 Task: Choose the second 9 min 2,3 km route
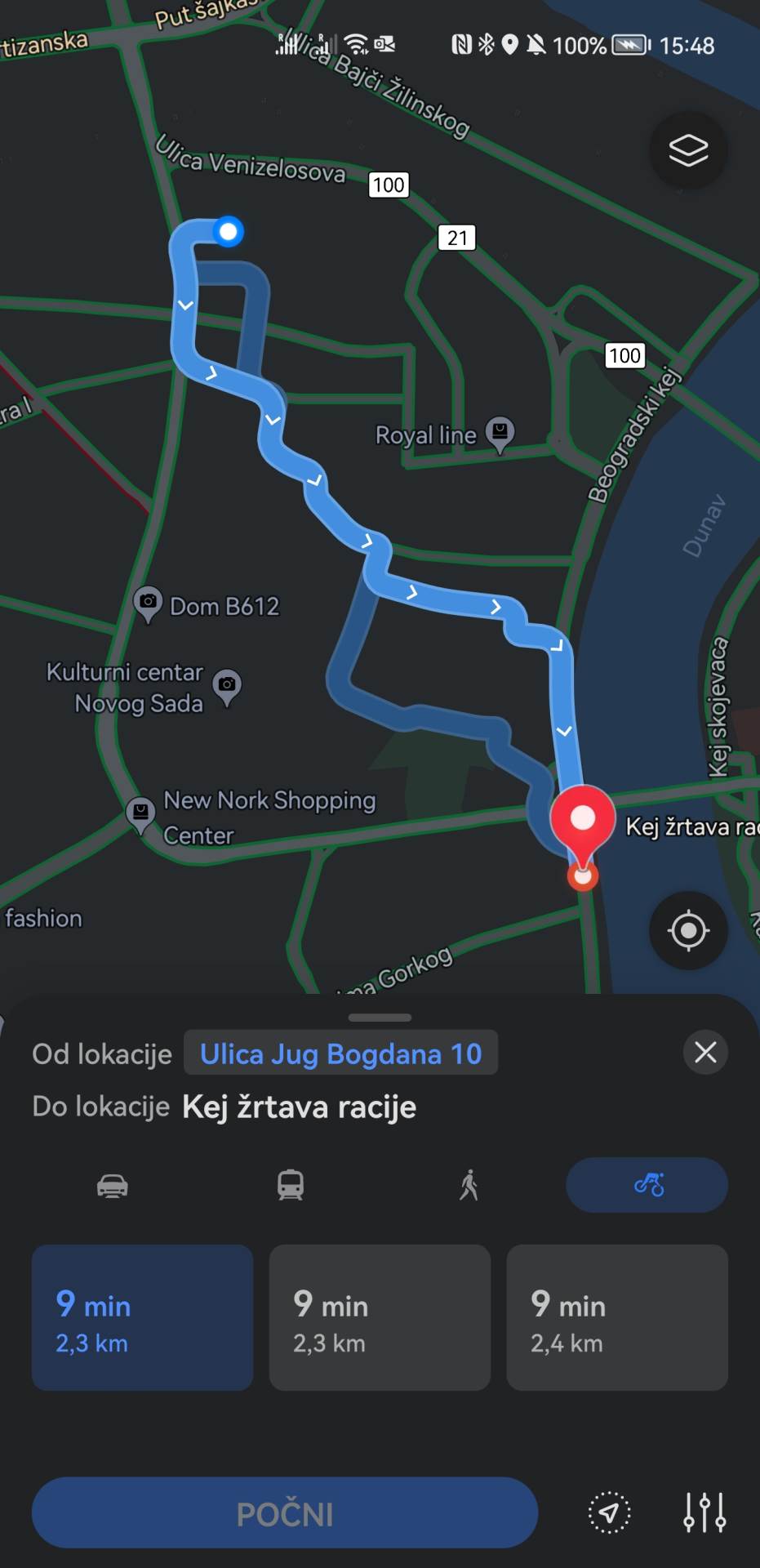(380, 1317)
